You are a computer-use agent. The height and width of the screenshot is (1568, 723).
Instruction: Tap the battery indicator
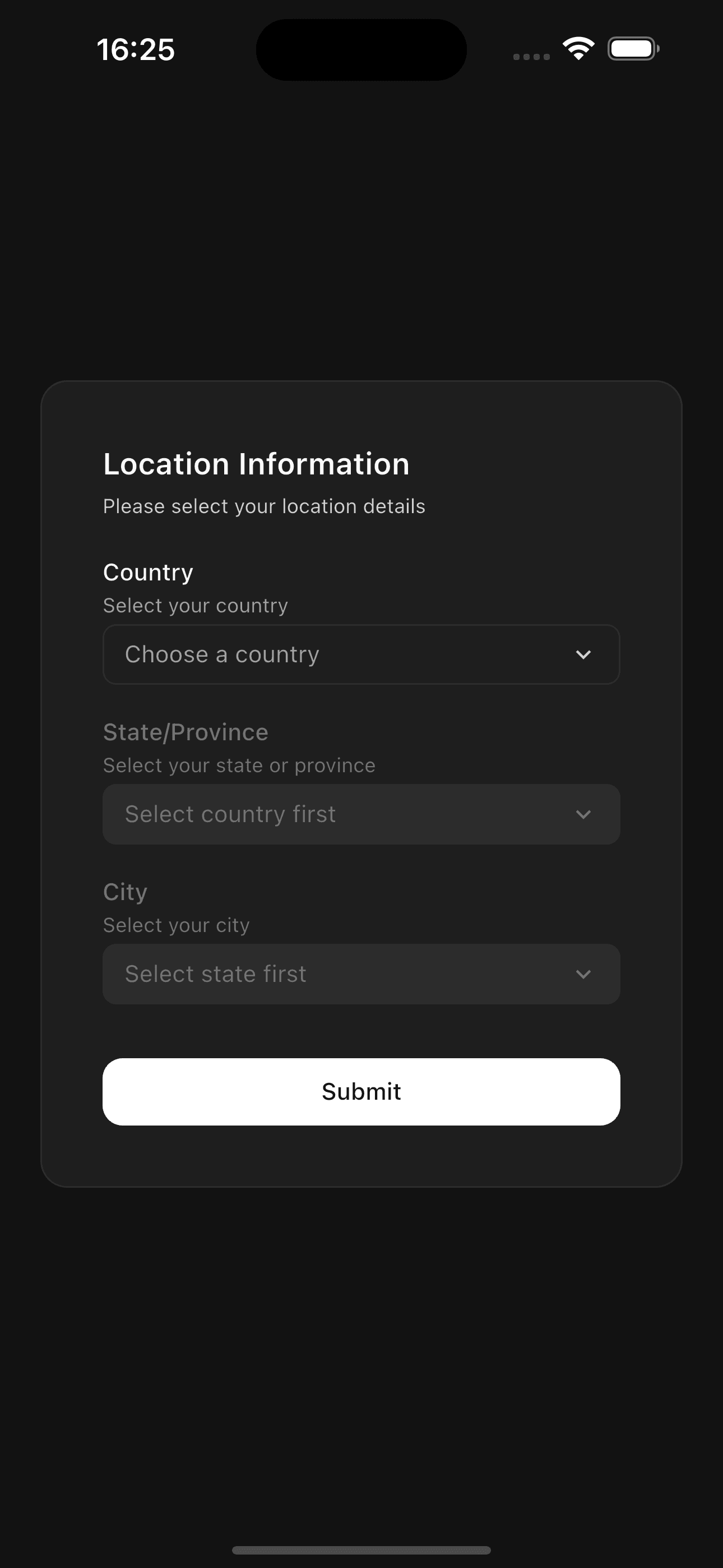coord(633,49)
